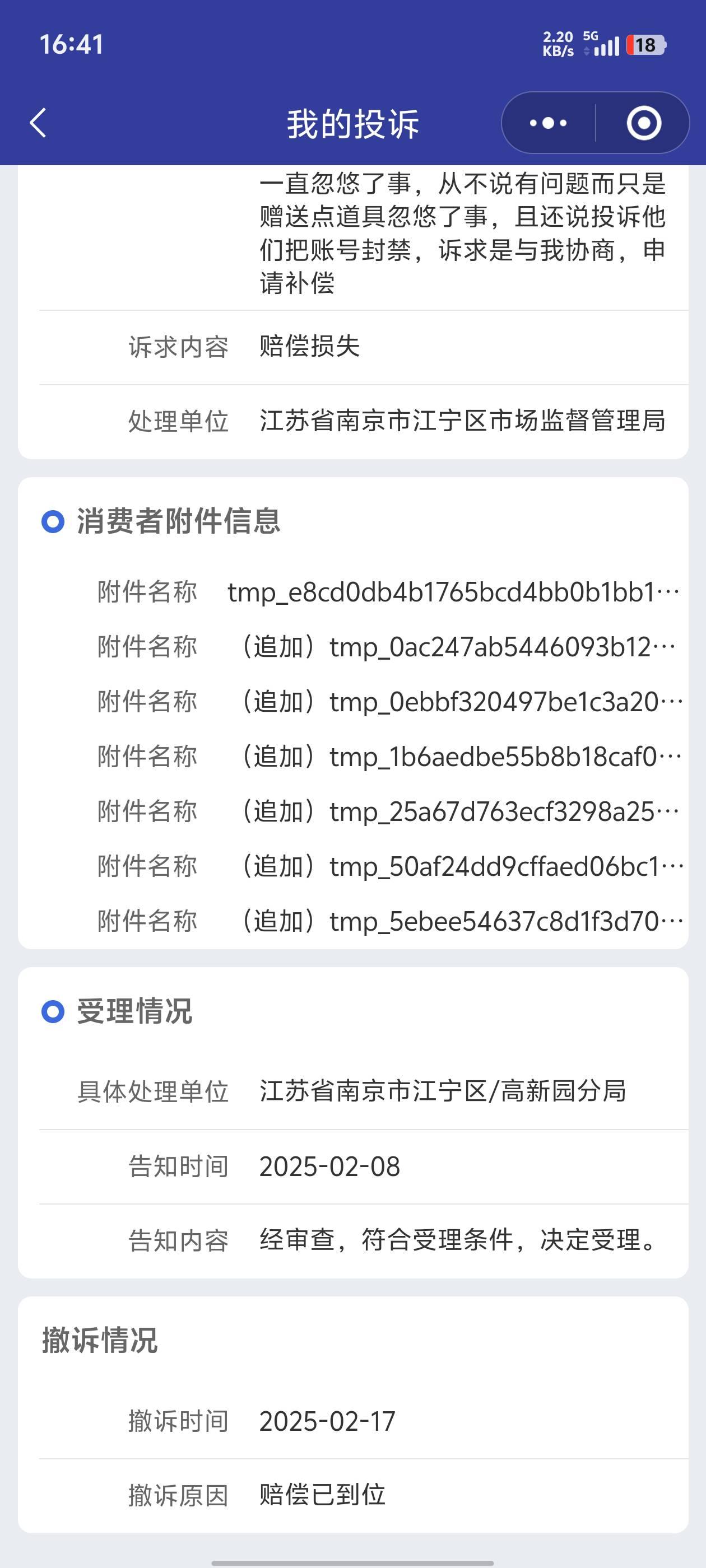Open appended attachment tmp_50af24dd9cffaed06bc1
Screen dimensions: 706x1568
(460, 866)
